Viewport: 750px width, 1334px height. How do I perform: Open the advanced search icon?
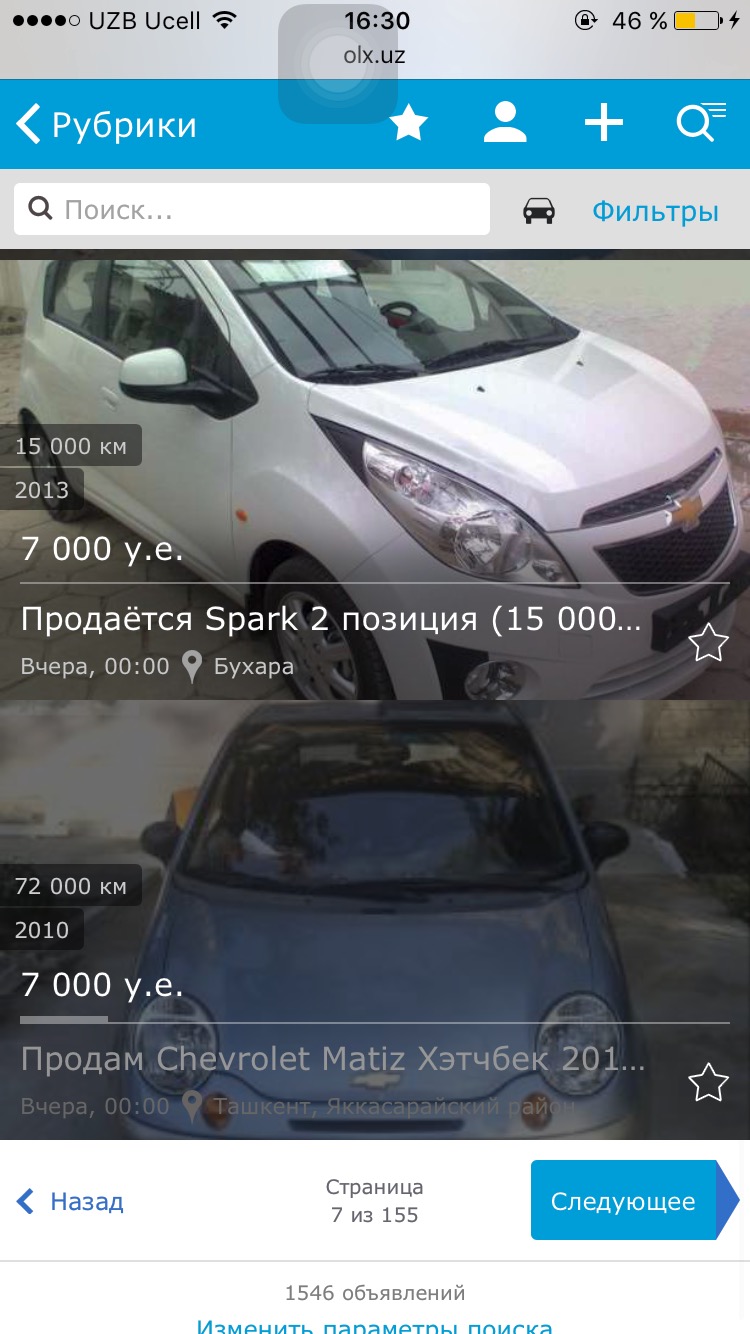pyautogui.click(x=700, y=124)
